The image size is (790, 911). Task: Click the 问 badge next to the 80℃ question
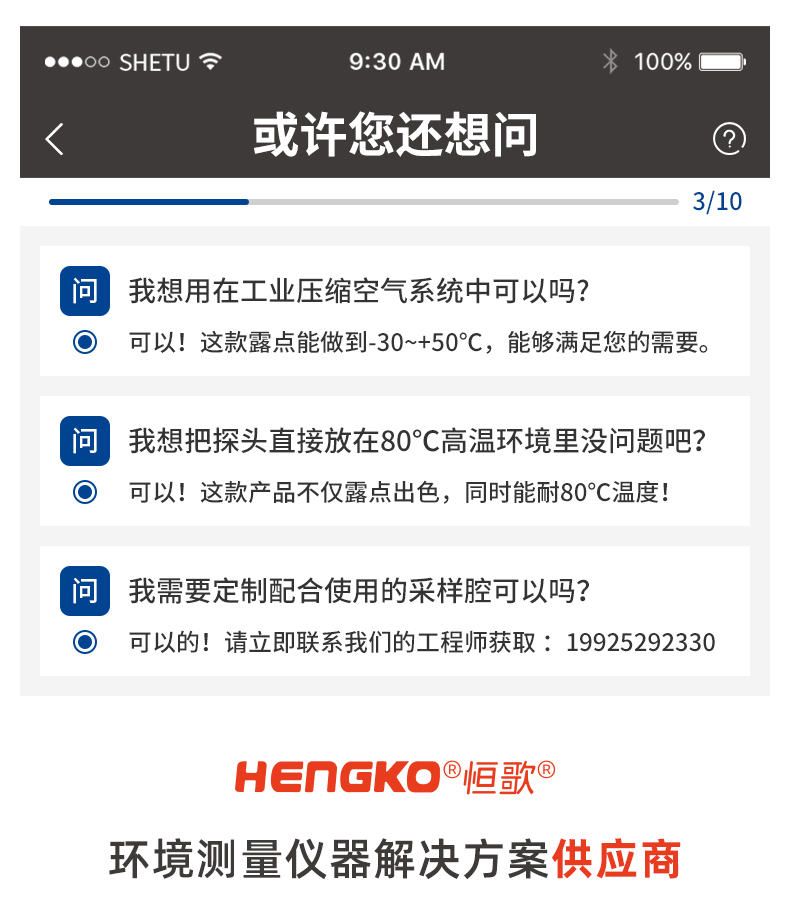[x=85, y=441]
